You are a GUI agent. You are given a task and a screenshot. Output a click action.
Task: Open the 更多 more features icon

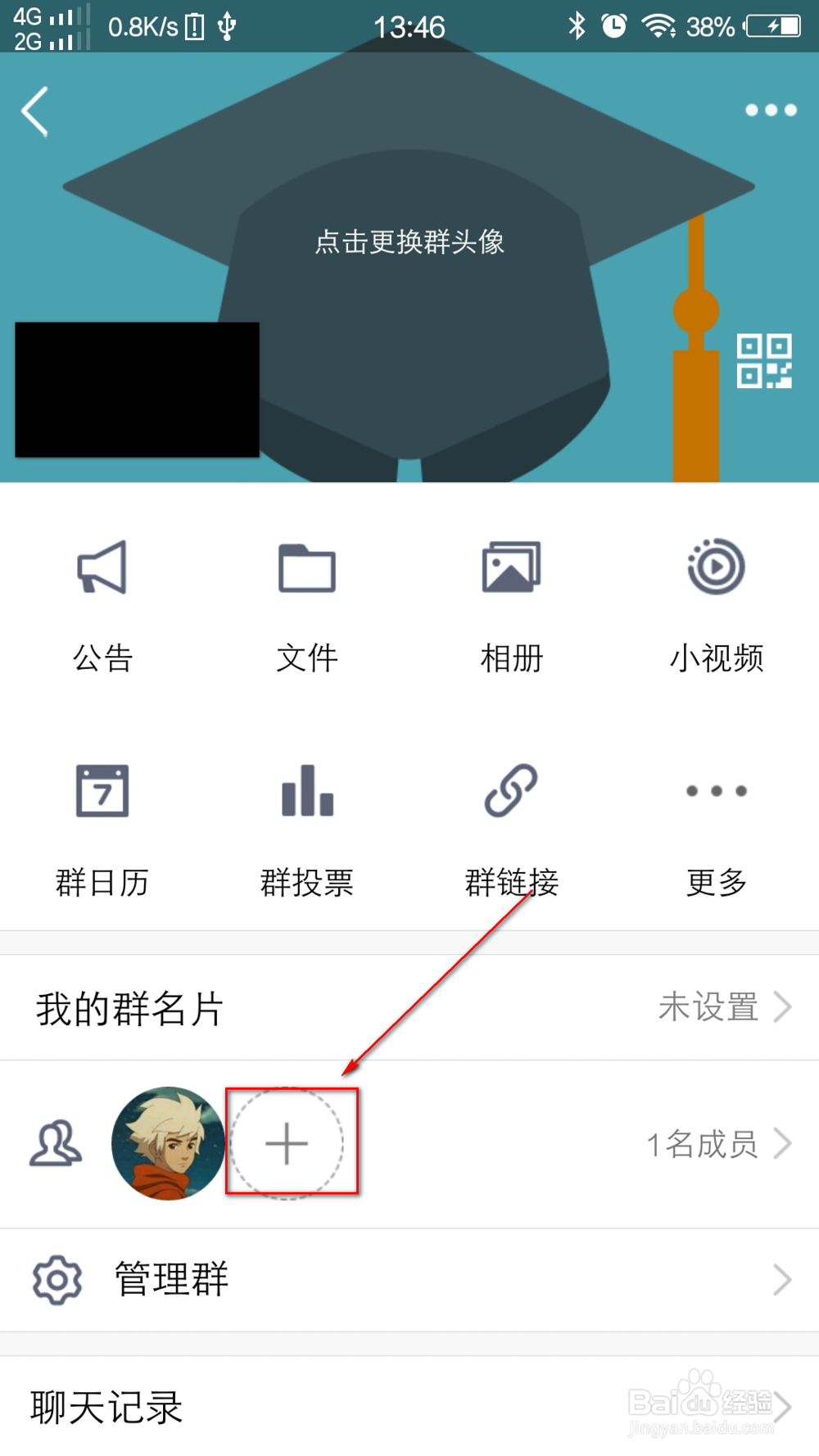point(715,791)
